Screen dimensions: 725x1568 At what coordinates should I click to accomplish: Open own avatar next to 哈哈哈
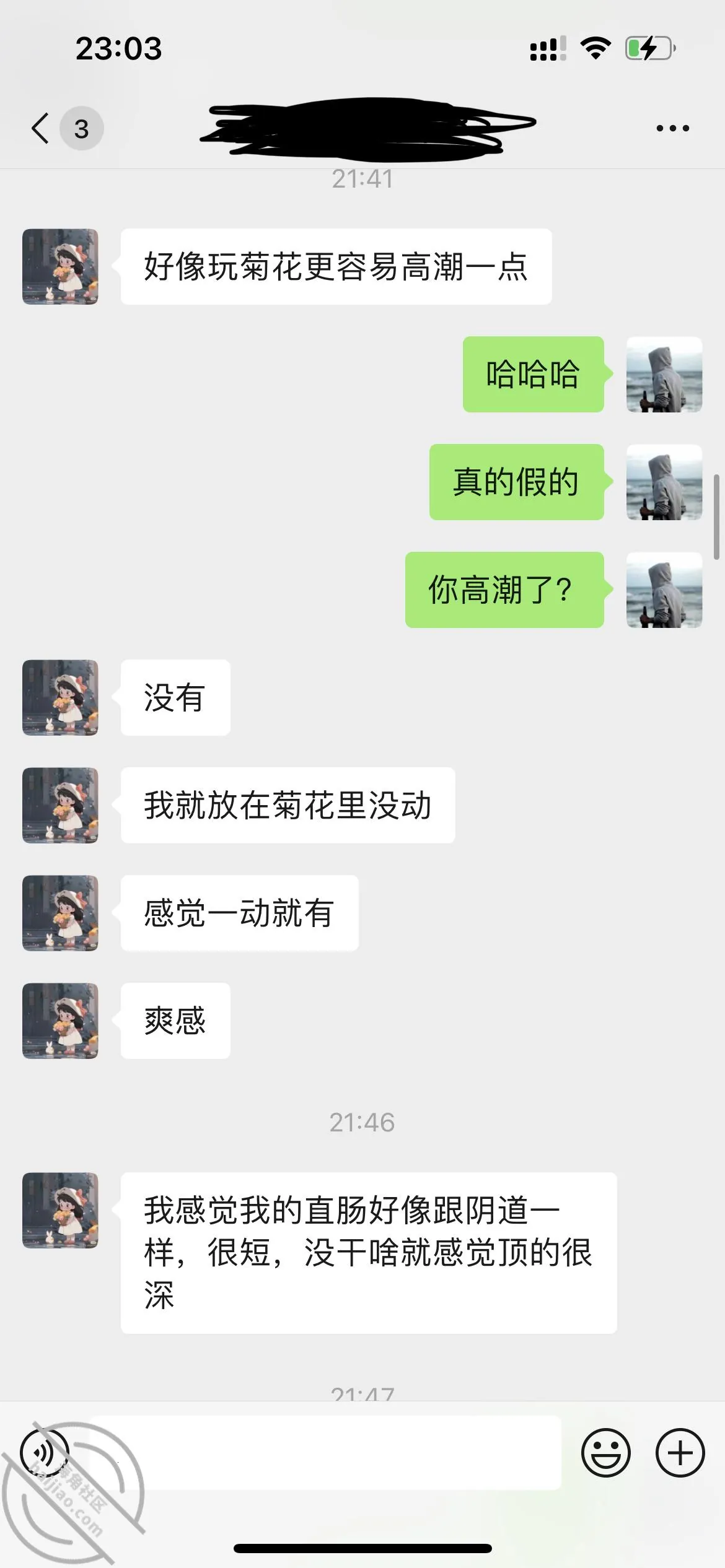tap(664, 374)
